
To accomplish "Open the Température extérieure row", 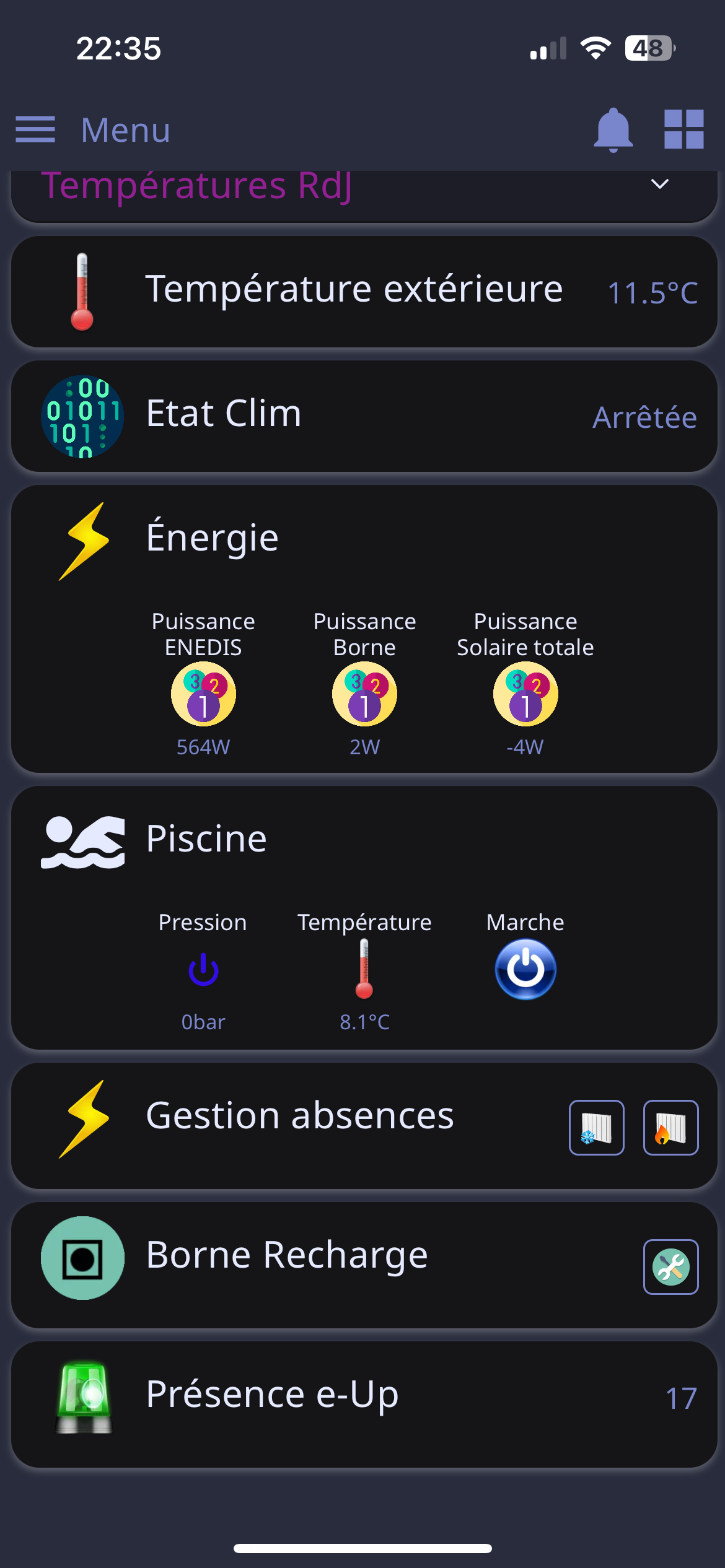I will [x=364, y=292].
